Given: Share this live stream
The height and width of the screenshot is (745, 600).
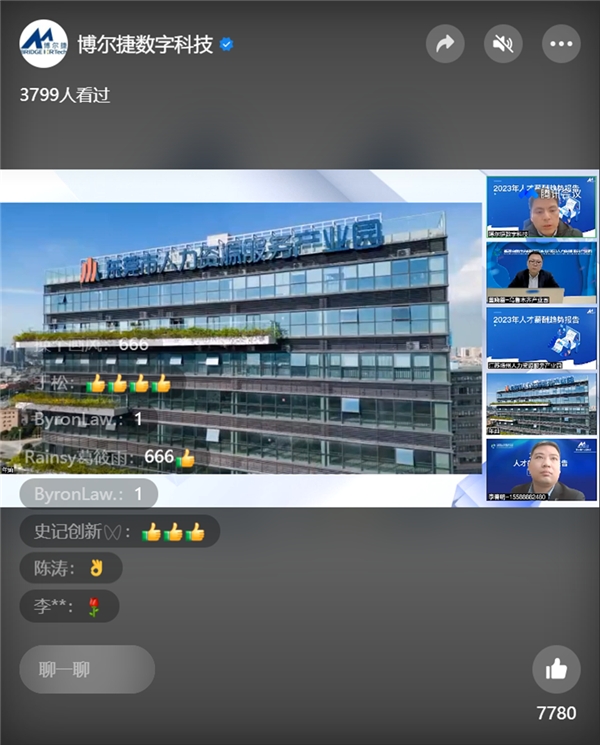Looking at the screenshot, I should (445, 44).
